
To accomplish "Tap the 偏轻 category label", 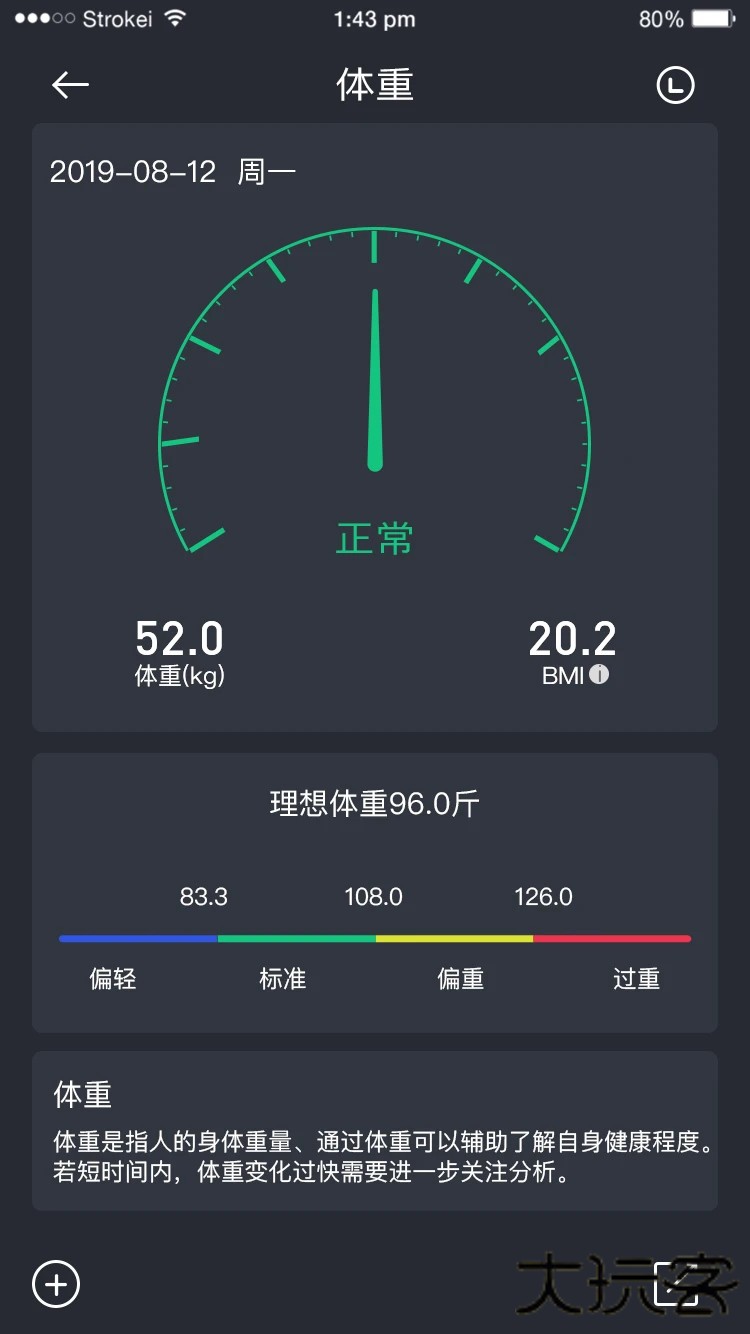I will coord(111,979).
